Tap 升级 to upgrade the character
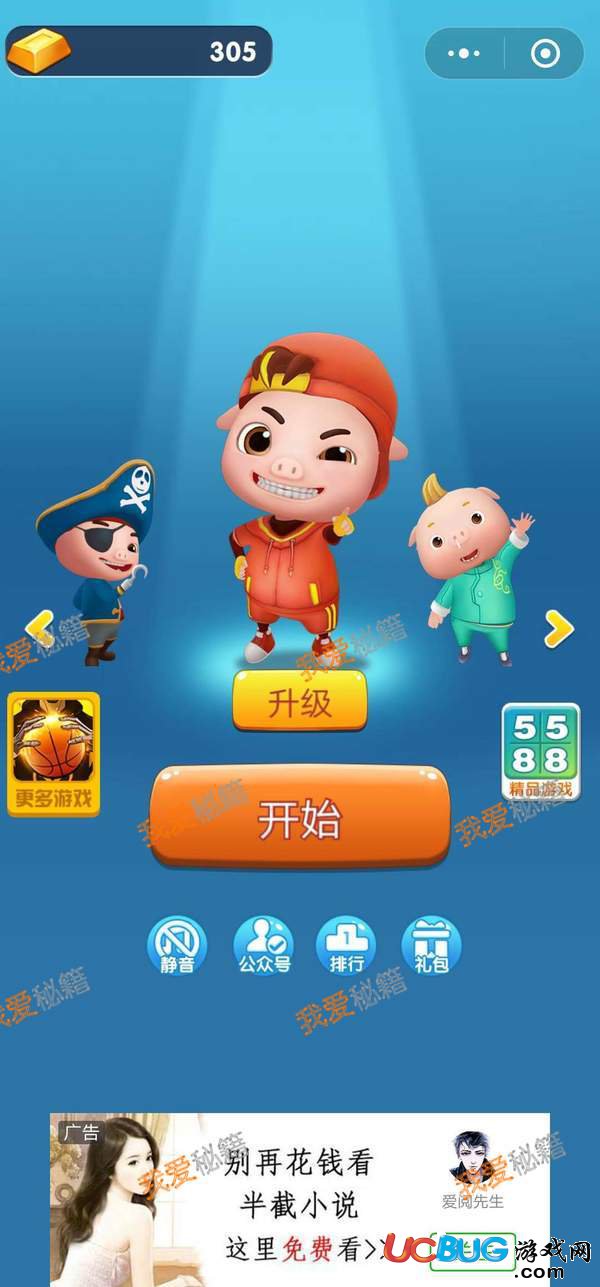The image size is (600, 1287). [x=299, y=701]
